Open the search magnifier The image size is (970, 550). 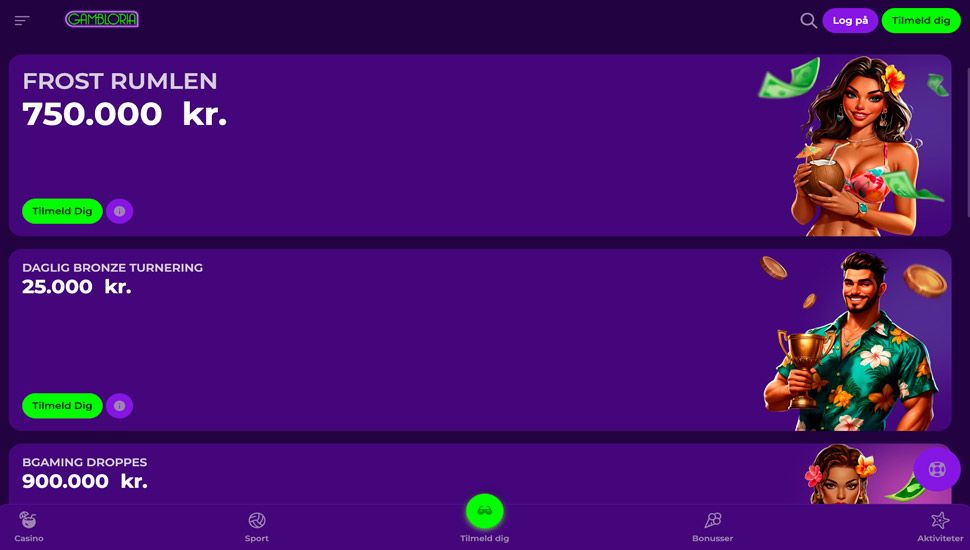[808, 20]
